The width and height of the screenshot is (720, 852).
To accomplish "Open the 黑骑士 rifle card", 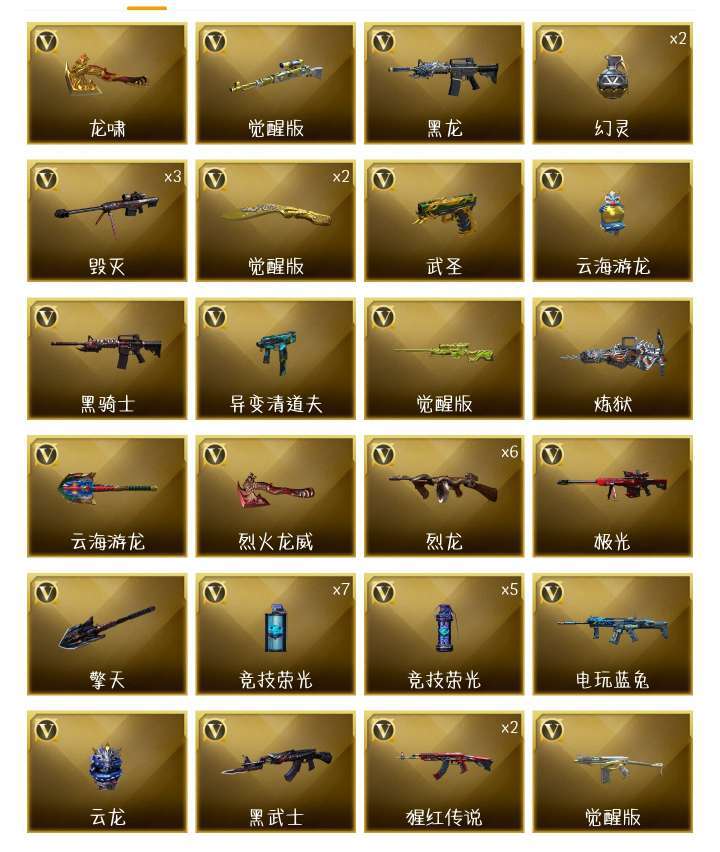I will (x=107, y=359).
